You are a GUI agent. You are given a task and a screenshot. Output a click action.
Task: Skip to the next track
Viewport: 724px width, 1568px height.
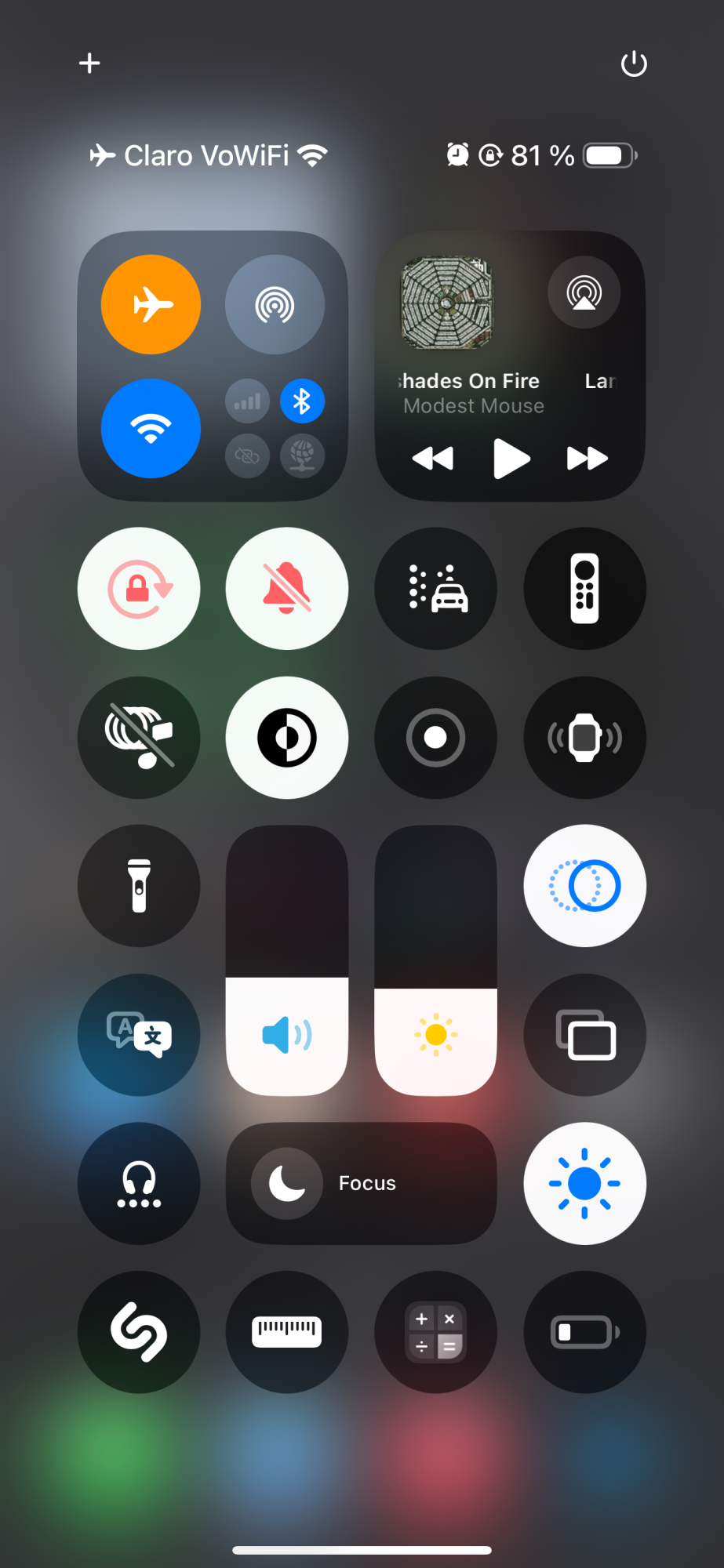[587, 458]
